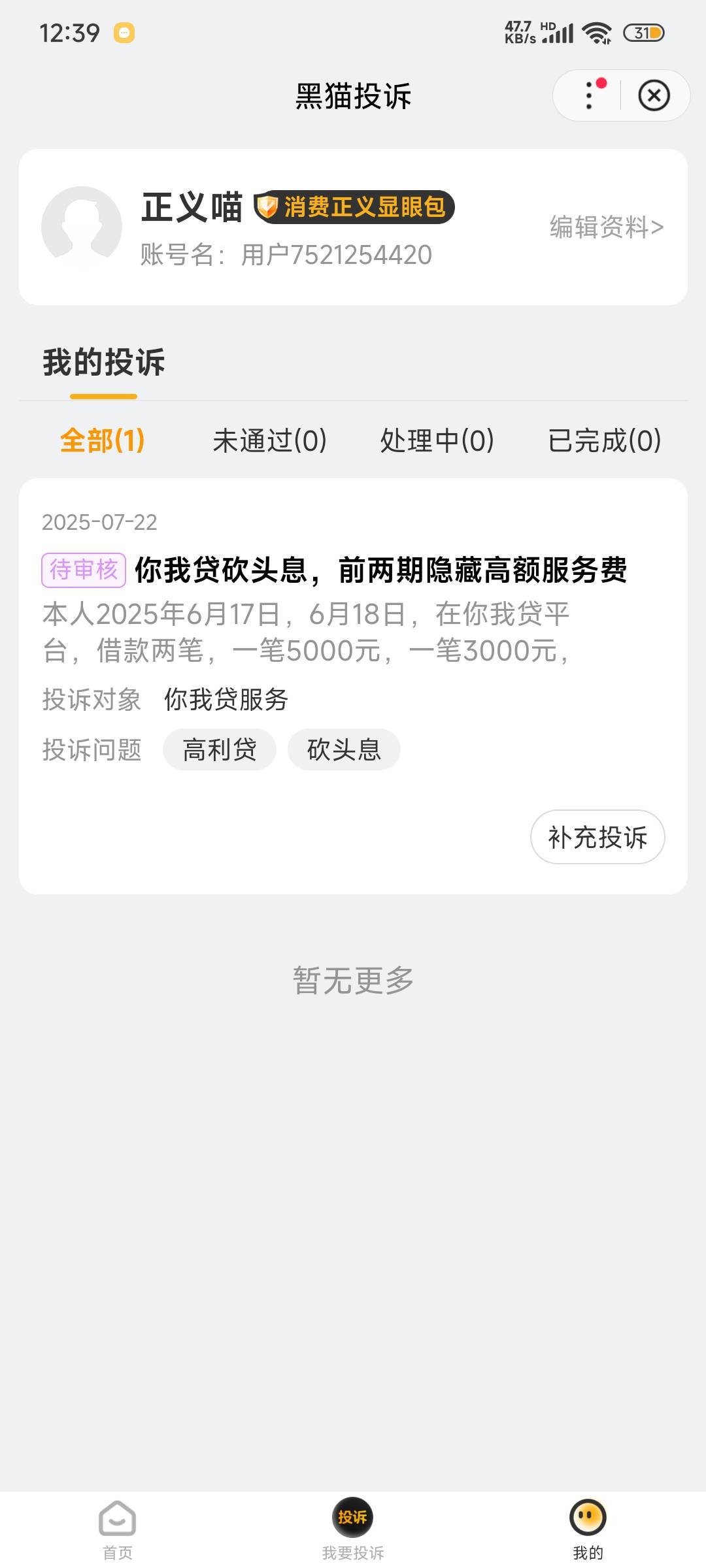Open the three-dot mini program menu

[x=589, y=95]
